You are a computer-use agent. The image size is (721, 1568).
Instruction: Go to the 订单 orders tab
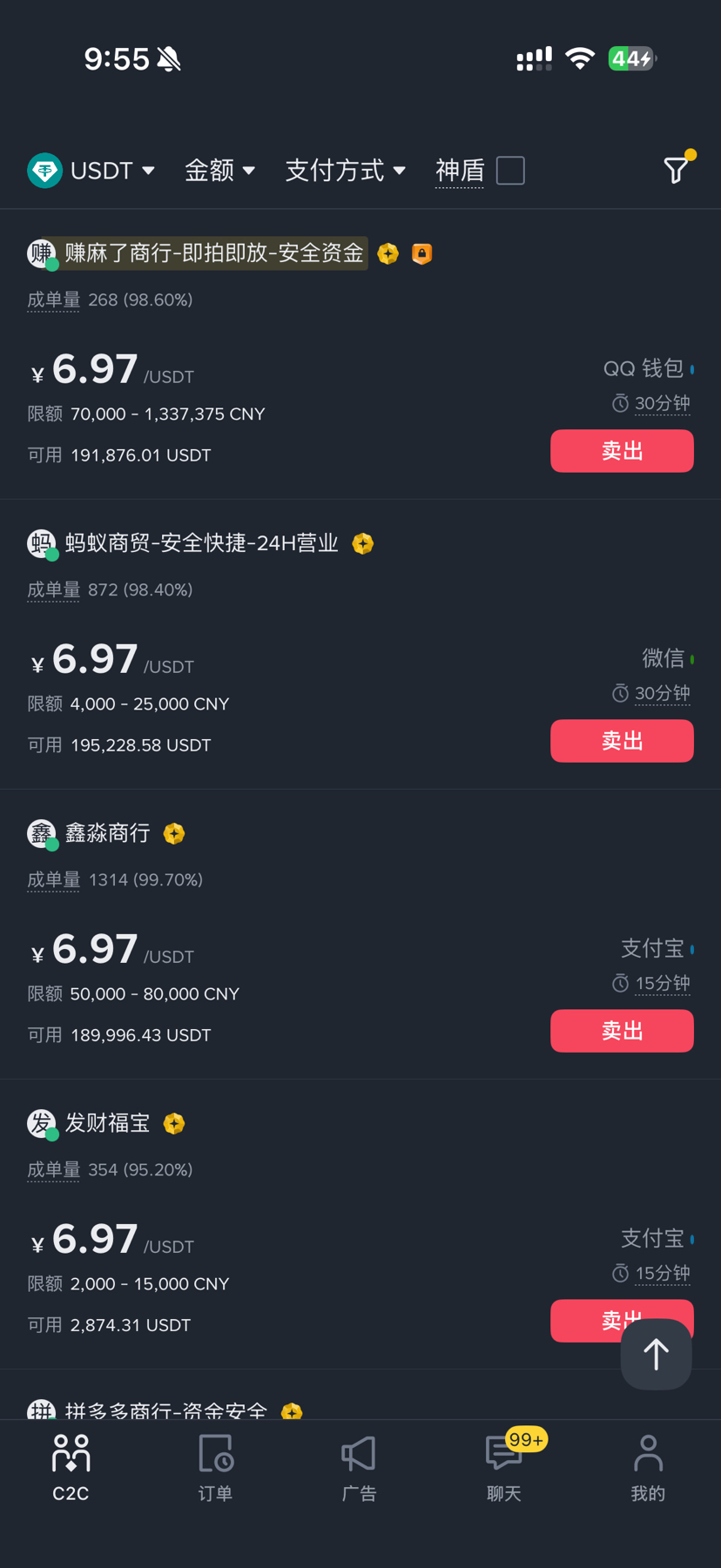215,1469
